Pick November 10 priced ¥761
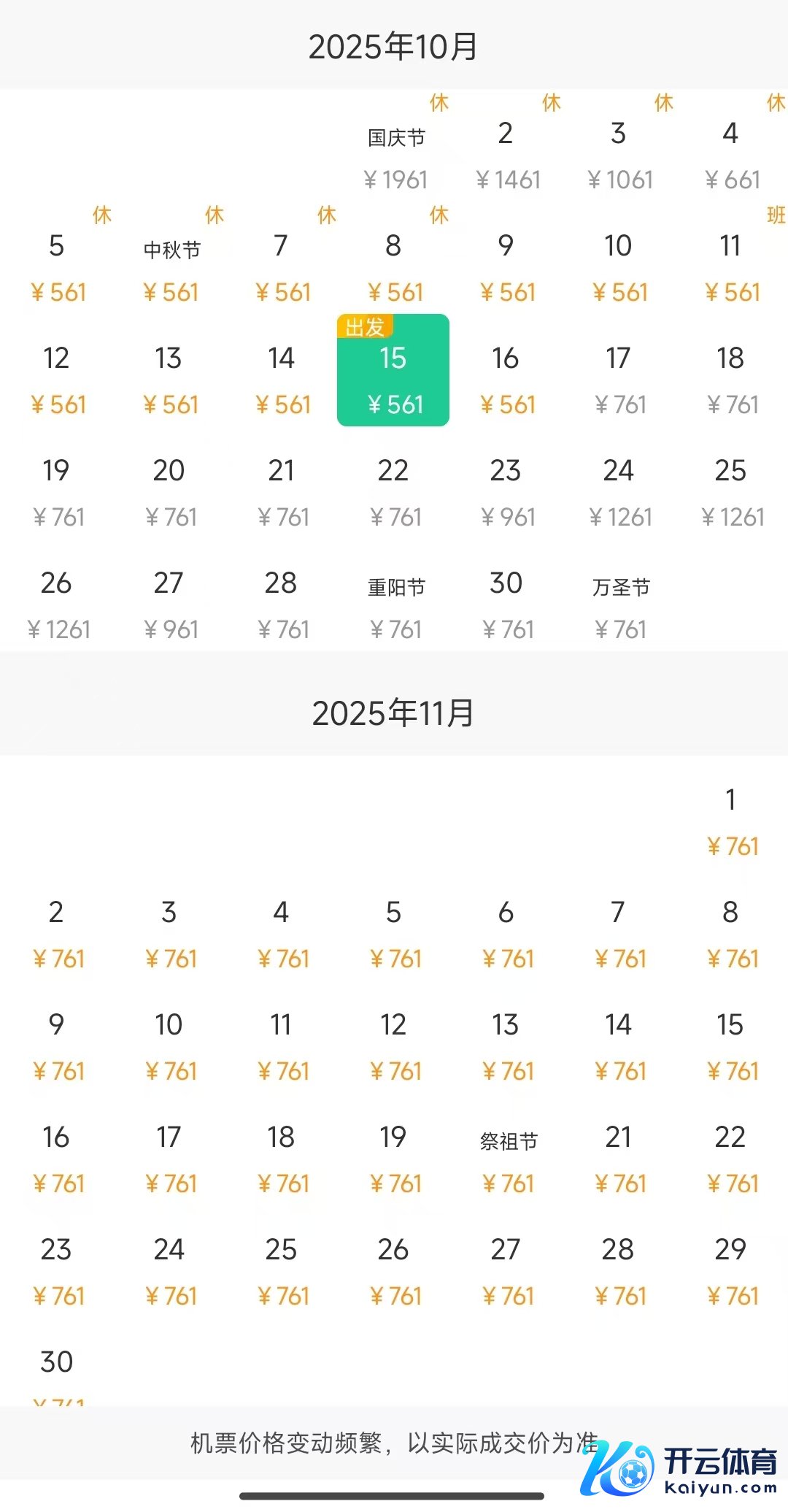This screenshot has height=1512, width=788. (170, 1046)
